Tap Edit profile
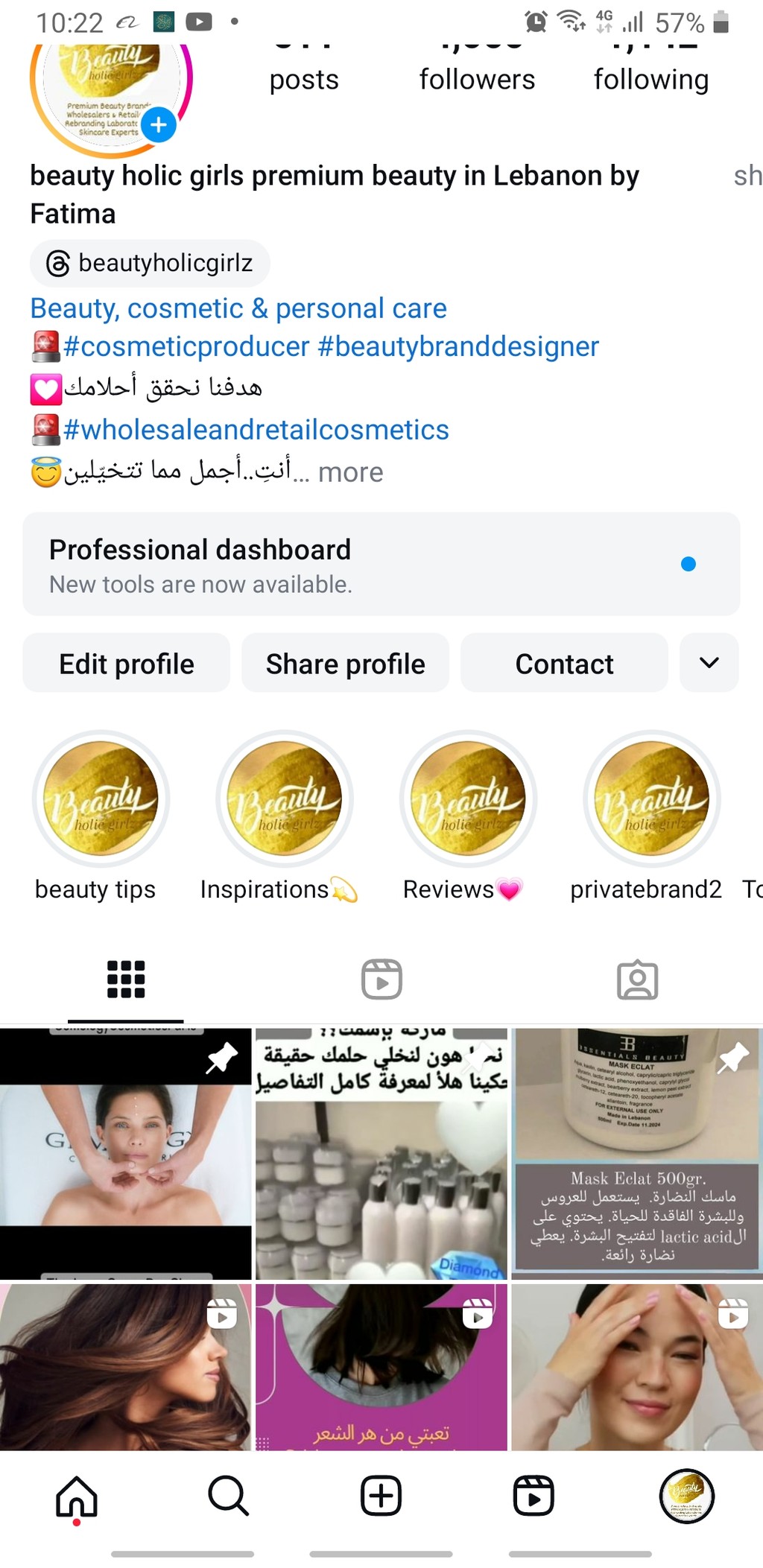The height and width of the screenshot is (1568, 763). 127,663
